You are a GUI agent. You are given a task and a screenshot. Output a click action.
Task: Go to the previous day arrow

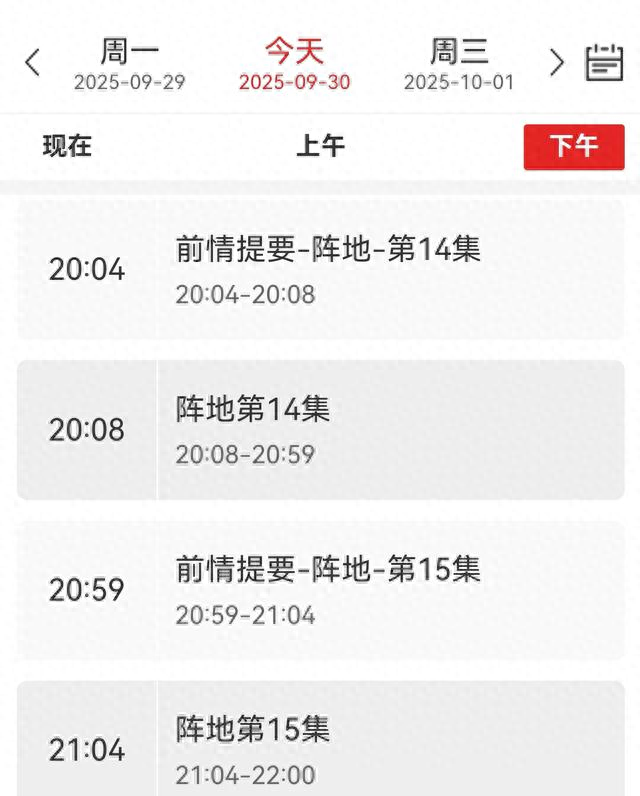click(32, 63)
